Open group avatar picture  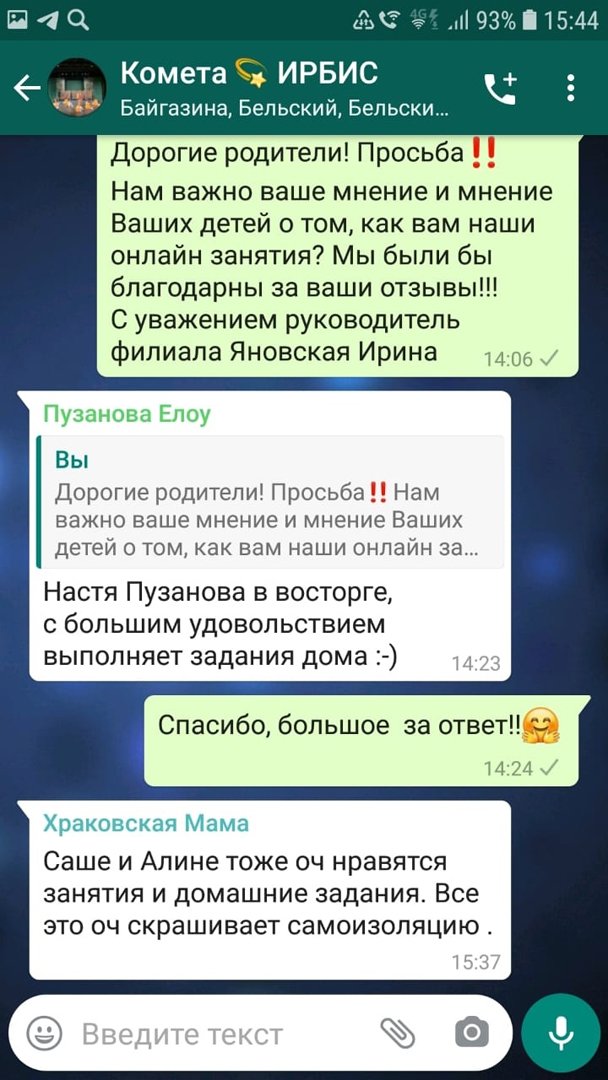coord(78,88)
